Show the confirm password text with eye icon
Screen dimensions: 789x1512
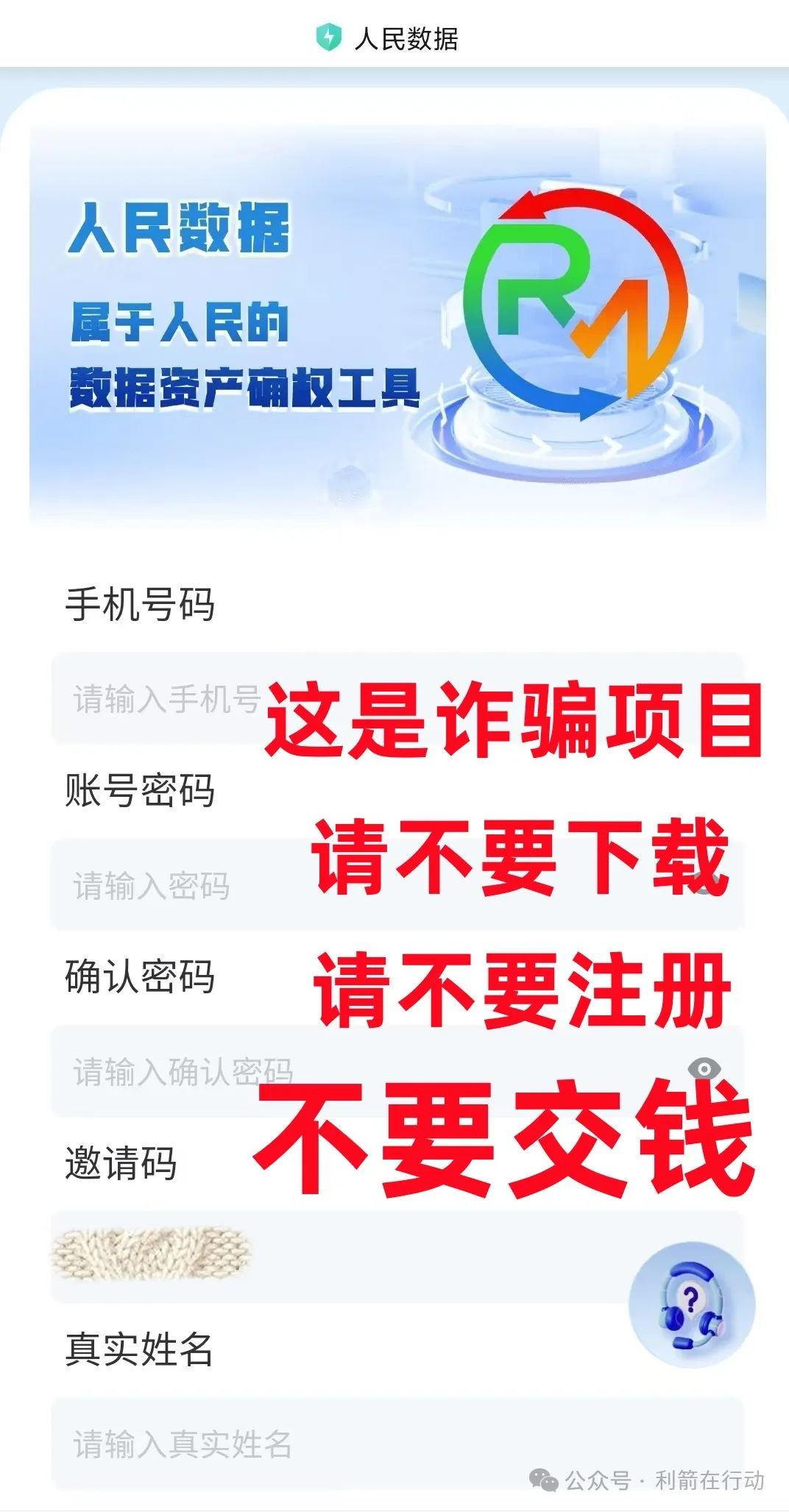click(704, 1068)
